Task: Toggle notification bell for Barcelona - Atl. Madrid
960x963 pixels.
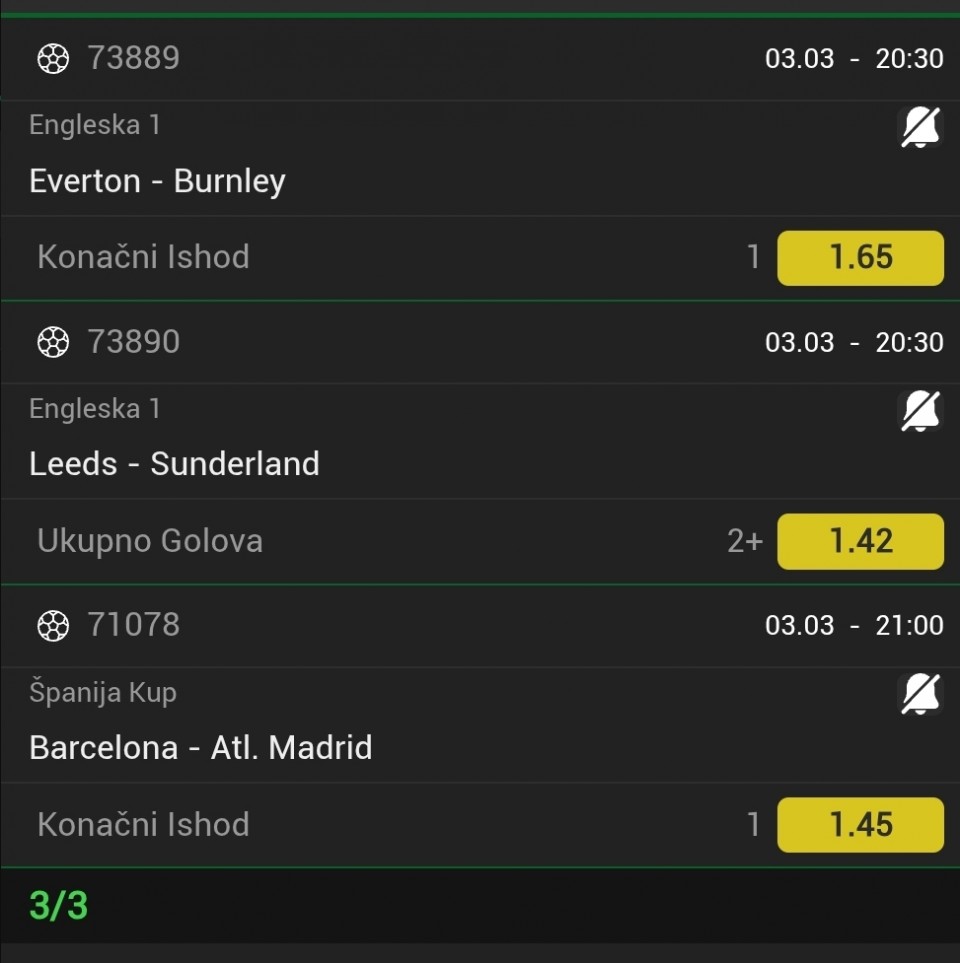Action: point(920,694)
